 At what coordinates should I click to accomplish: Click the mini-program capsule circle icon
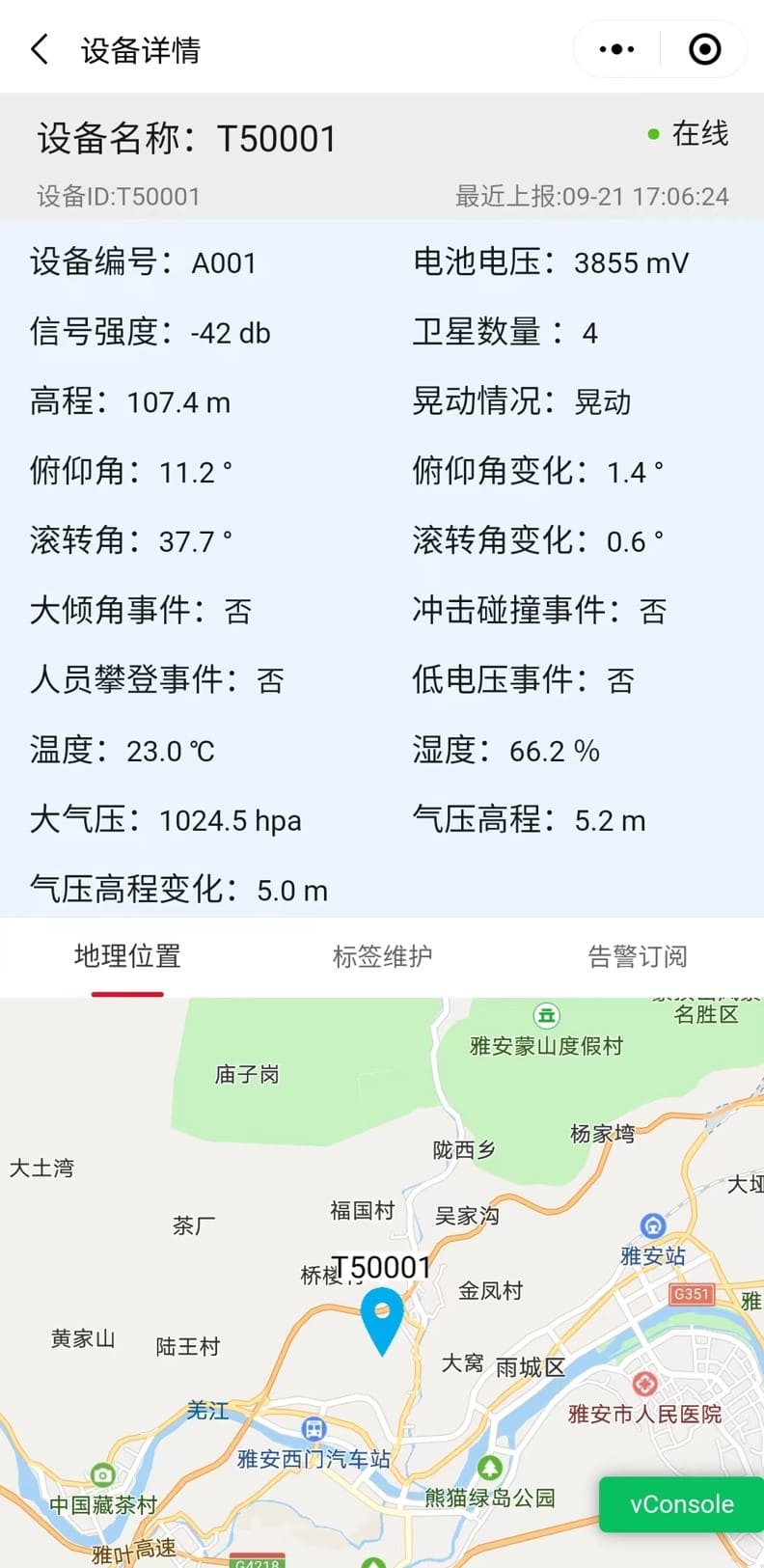tap(703, 47)
